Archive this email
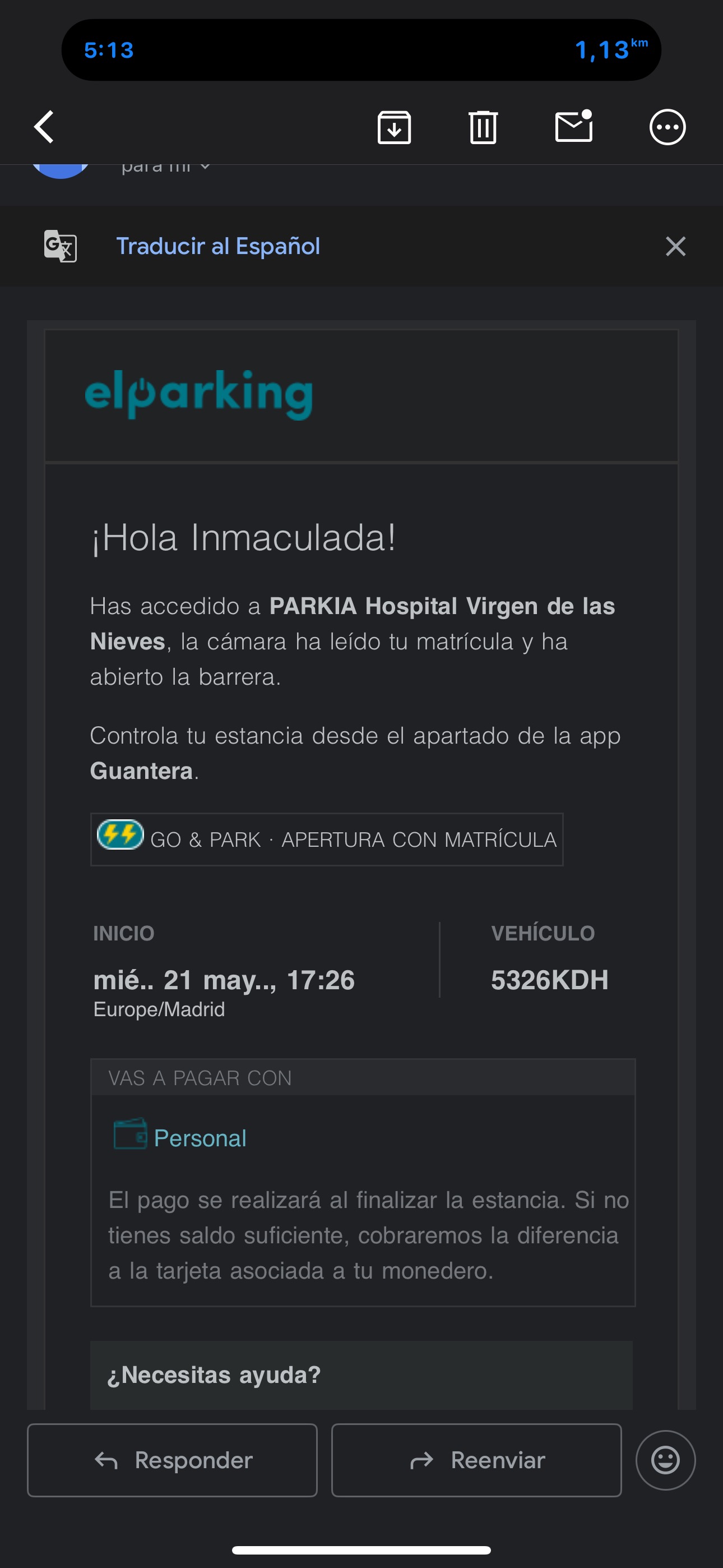 (394, 127)
